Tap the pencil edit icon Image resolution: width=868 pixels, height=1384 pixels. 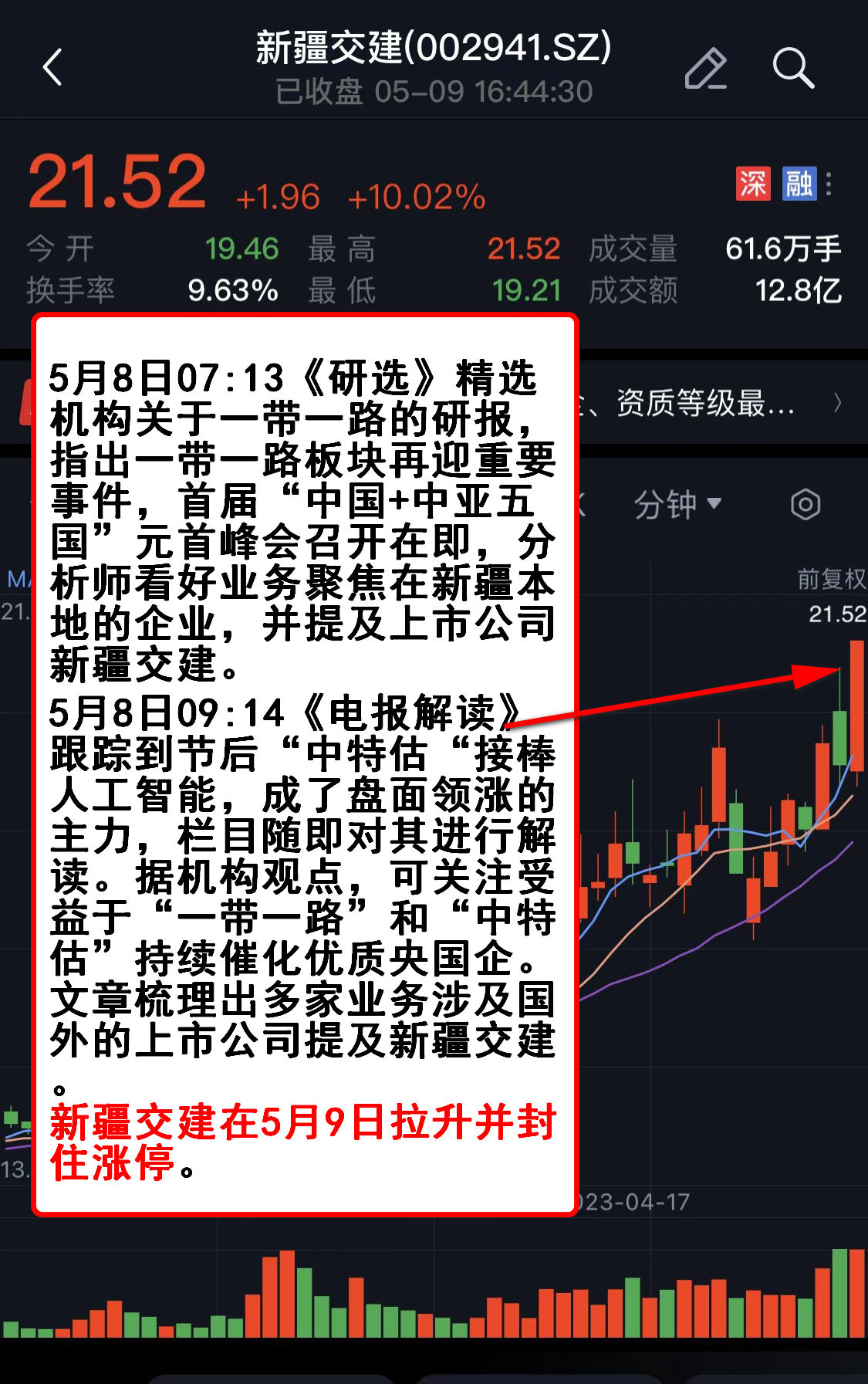click(706, 68)
